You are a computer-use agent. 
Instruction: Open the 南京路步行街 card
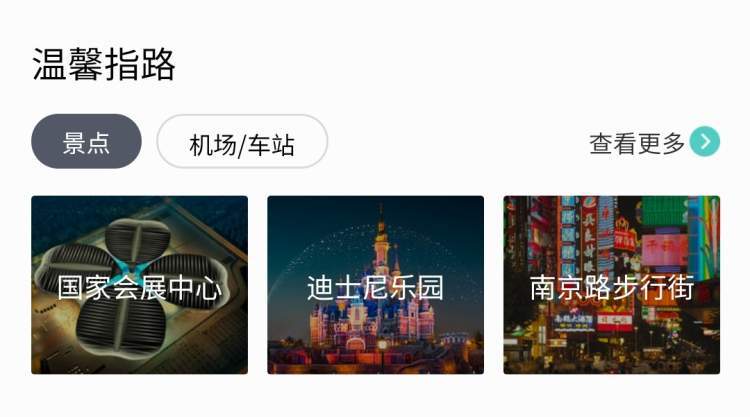pos(611,285)
